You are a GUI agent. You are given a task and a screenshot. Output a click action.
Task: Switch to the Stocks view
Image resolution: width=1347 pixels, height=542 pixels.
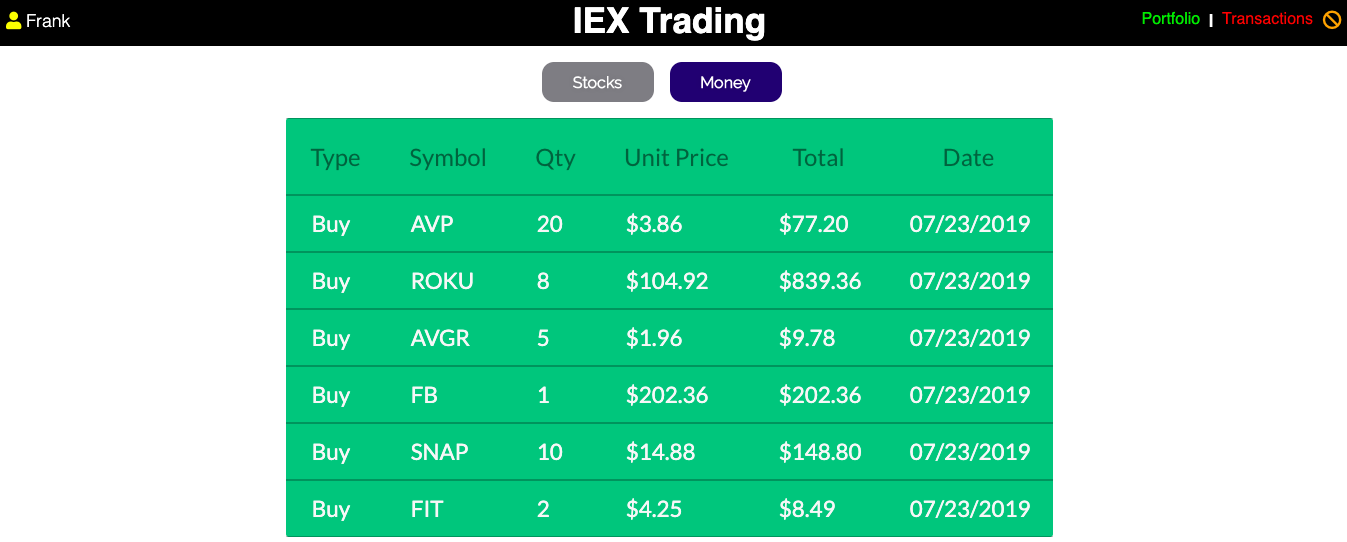[597, 82]
